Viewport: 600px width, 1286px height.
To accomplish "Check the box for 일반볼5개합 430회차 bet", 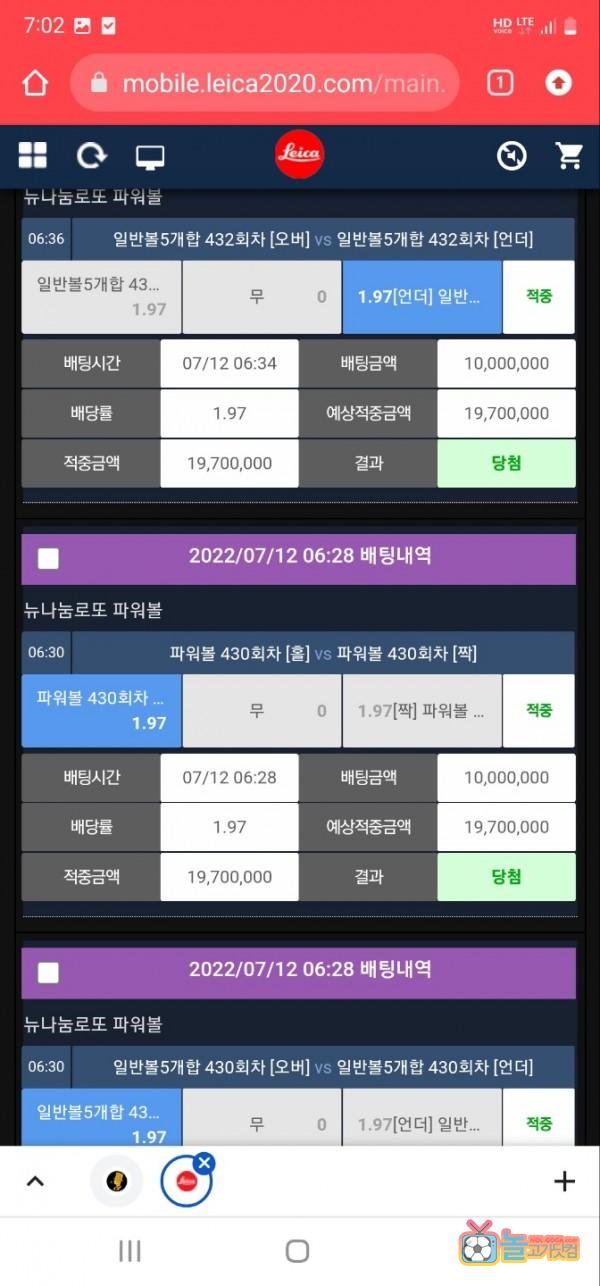I will point(48,973).
